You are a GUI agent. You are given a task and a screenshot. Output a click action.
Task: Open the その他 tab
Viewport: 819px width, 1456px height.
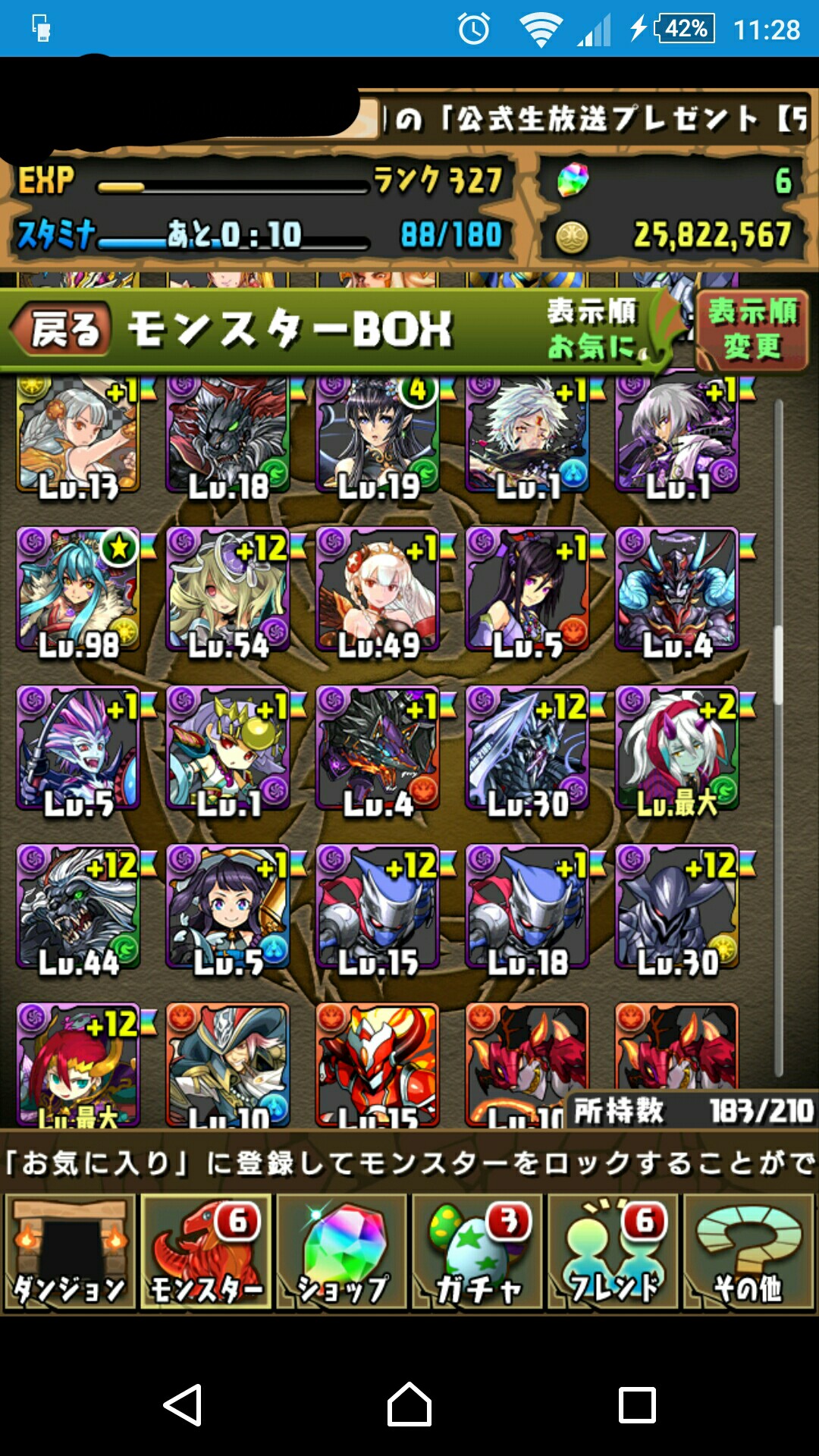(x=749, y=1252)
